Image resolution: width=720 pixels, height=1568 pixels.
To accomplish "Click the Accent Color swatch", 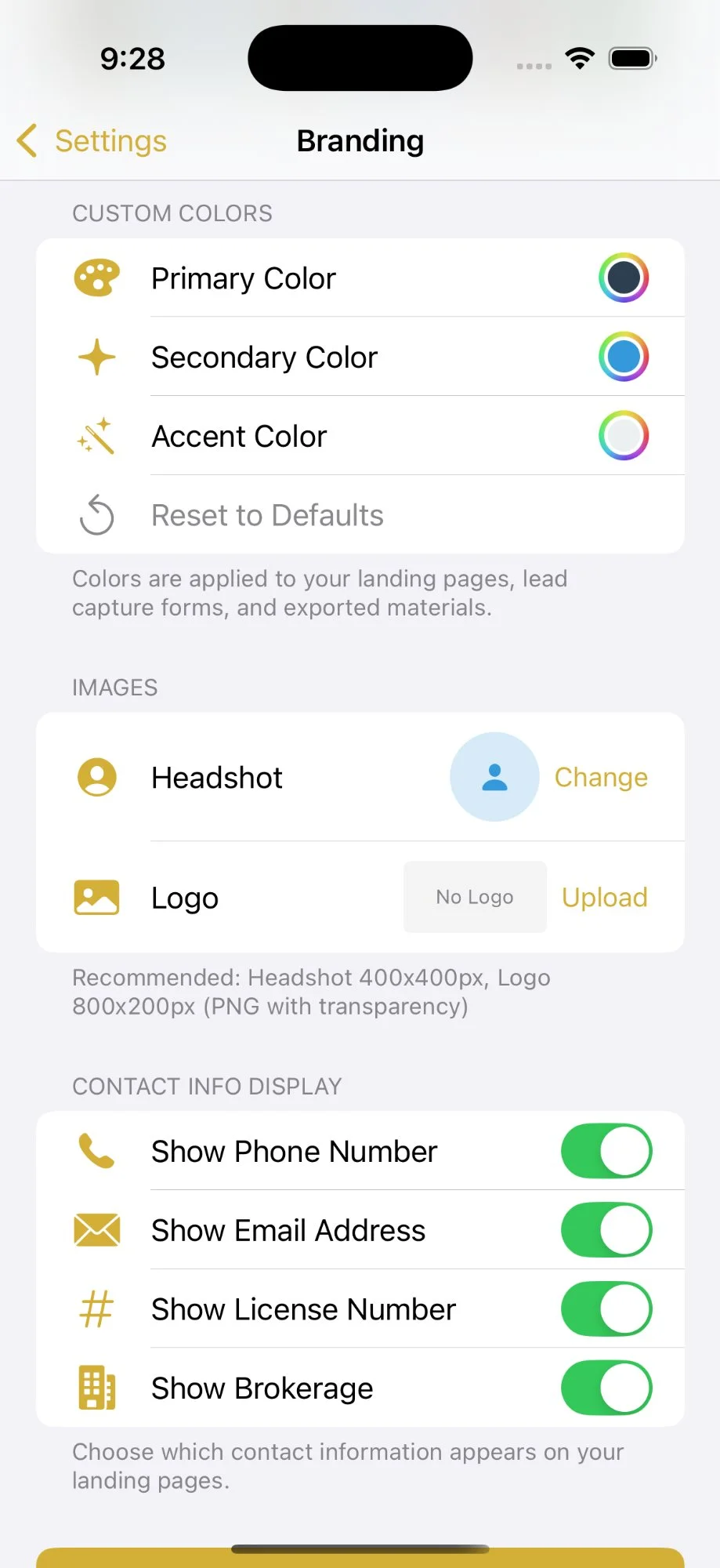I will (623, 436).
